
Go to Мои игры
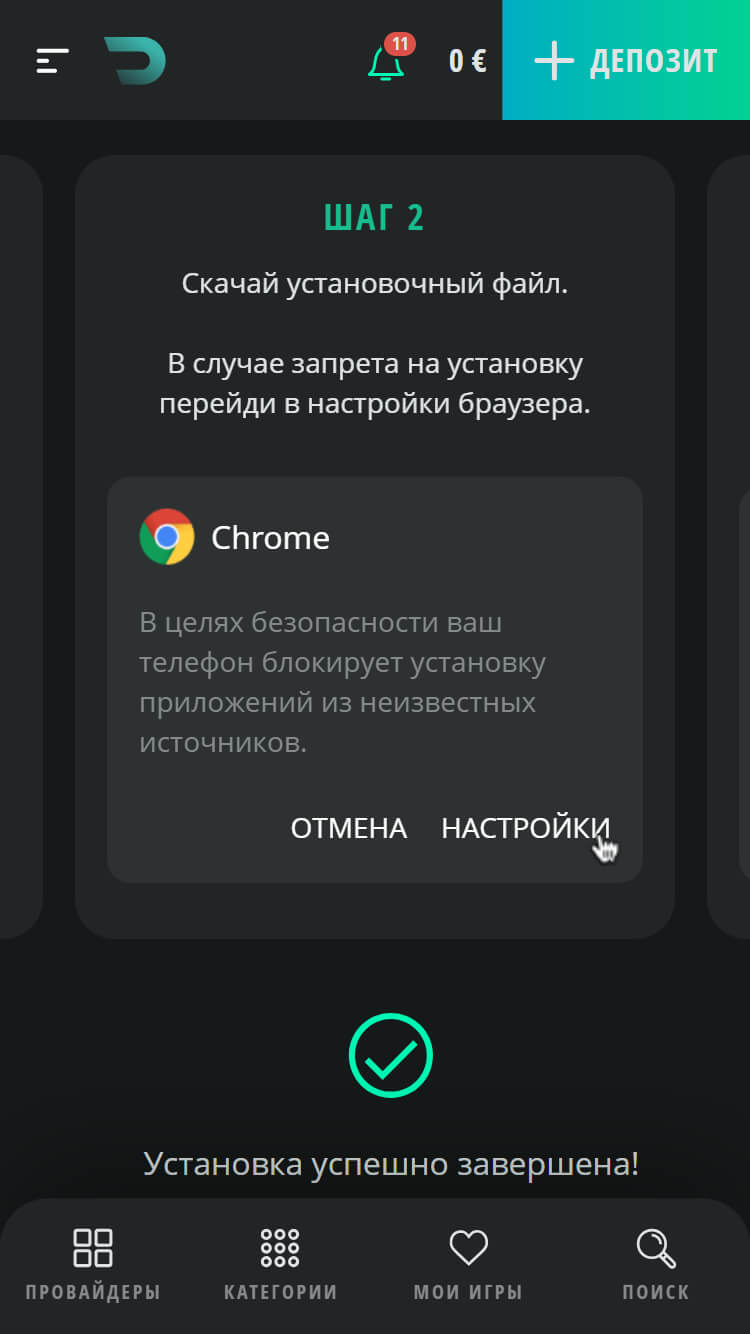coord(468,1265)
